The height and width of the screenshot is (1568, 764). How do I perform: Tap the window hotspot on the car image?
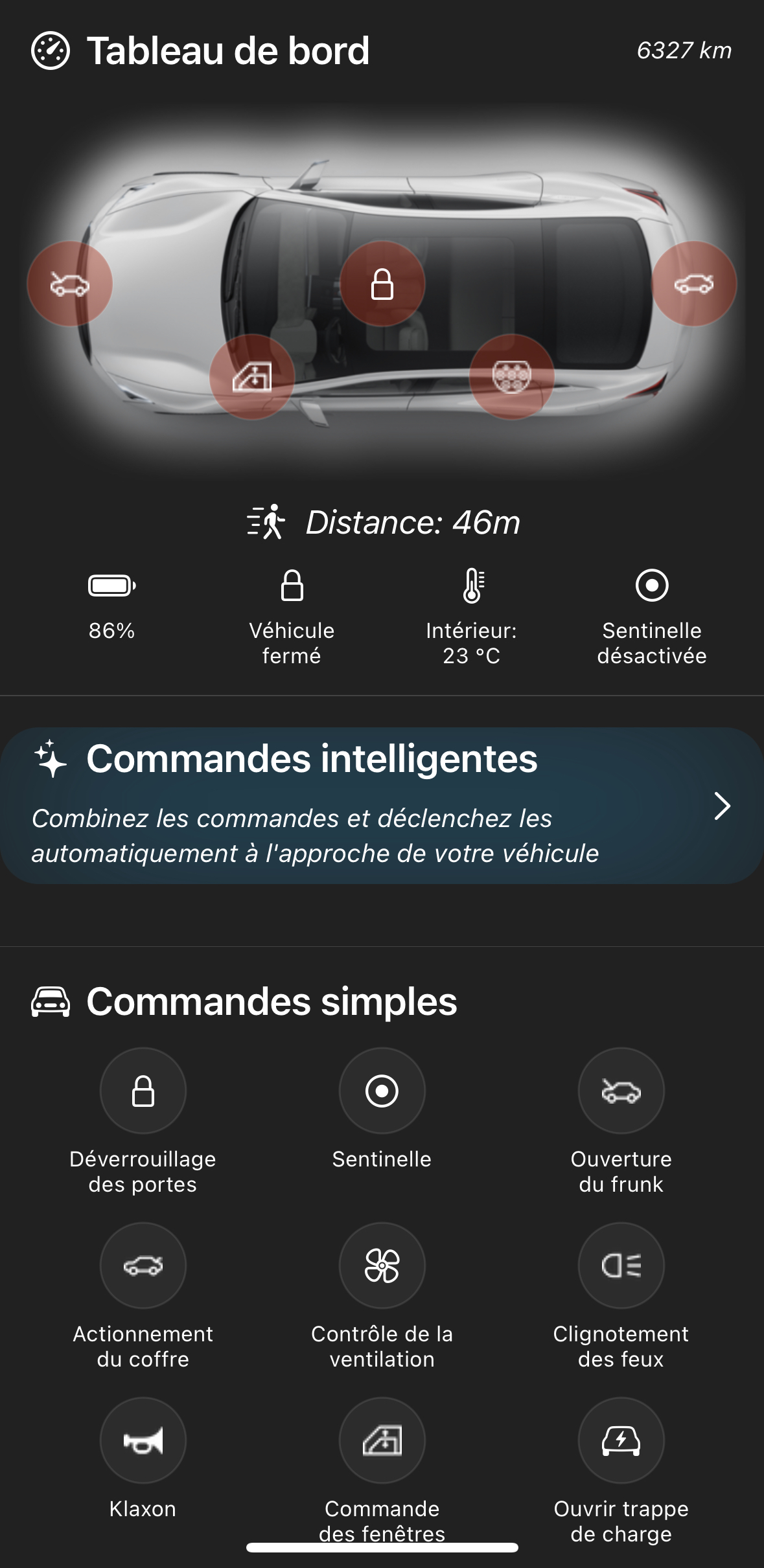click(252, 377)
